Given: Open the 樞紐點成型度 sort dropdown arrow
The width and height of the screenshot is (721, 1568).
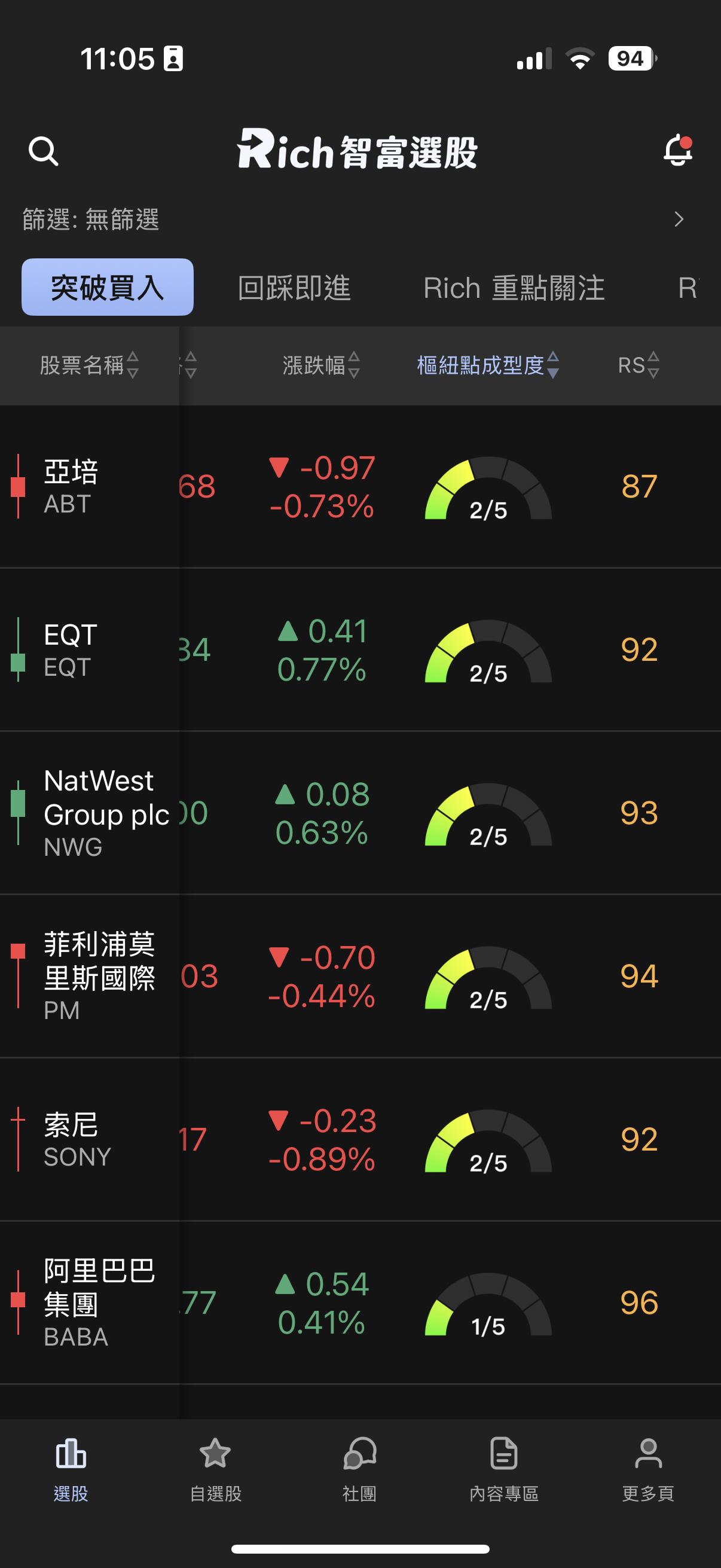Looking at the screenshot, I should pos(552,366).
